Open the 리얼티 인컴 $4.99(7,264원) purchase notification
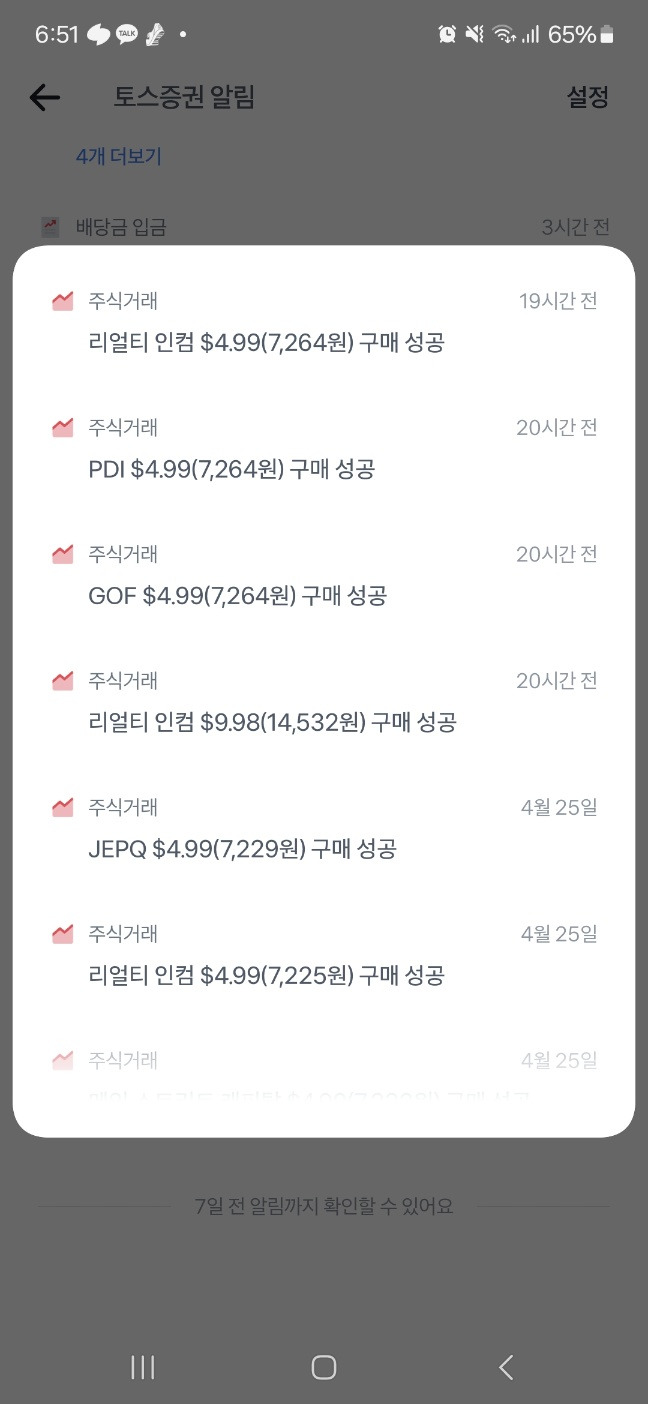This screenshot has height=1404, width=648. [x=324, y=322]
